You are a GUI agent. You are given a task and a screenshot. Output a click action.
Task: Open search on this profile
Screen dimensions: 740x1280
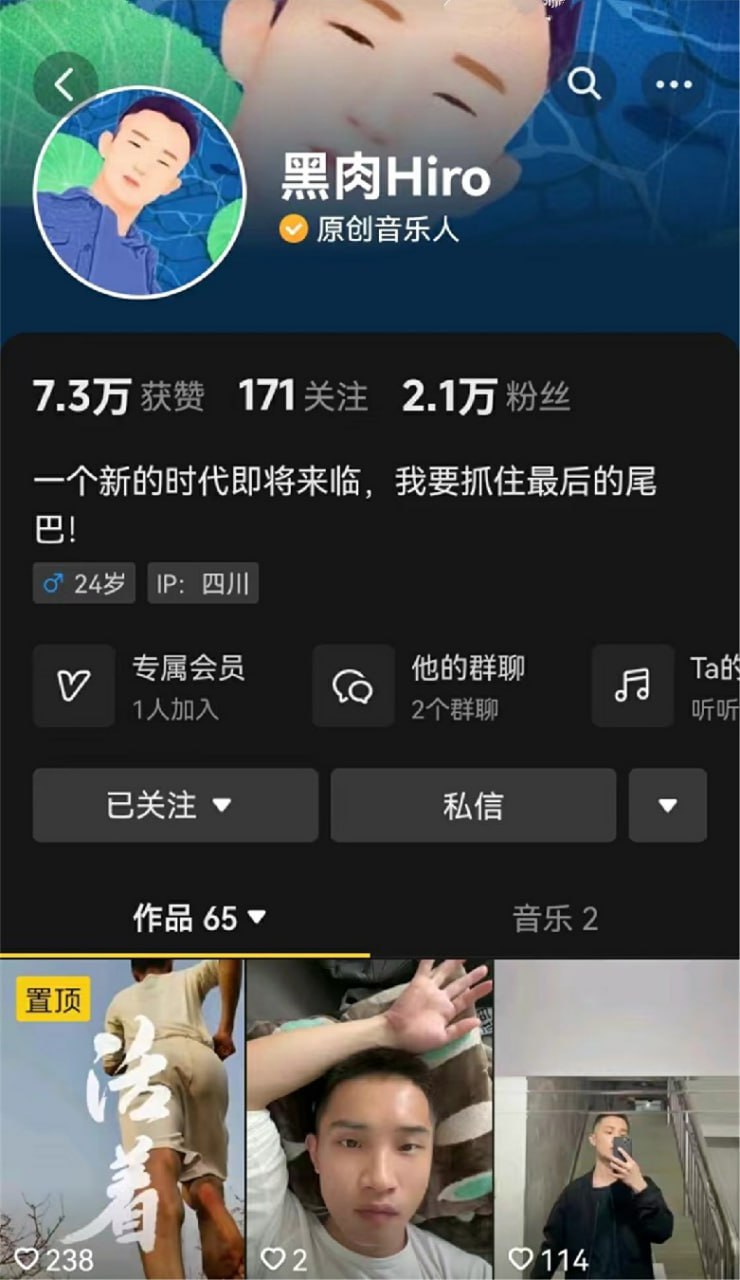[x=584, y=85]
